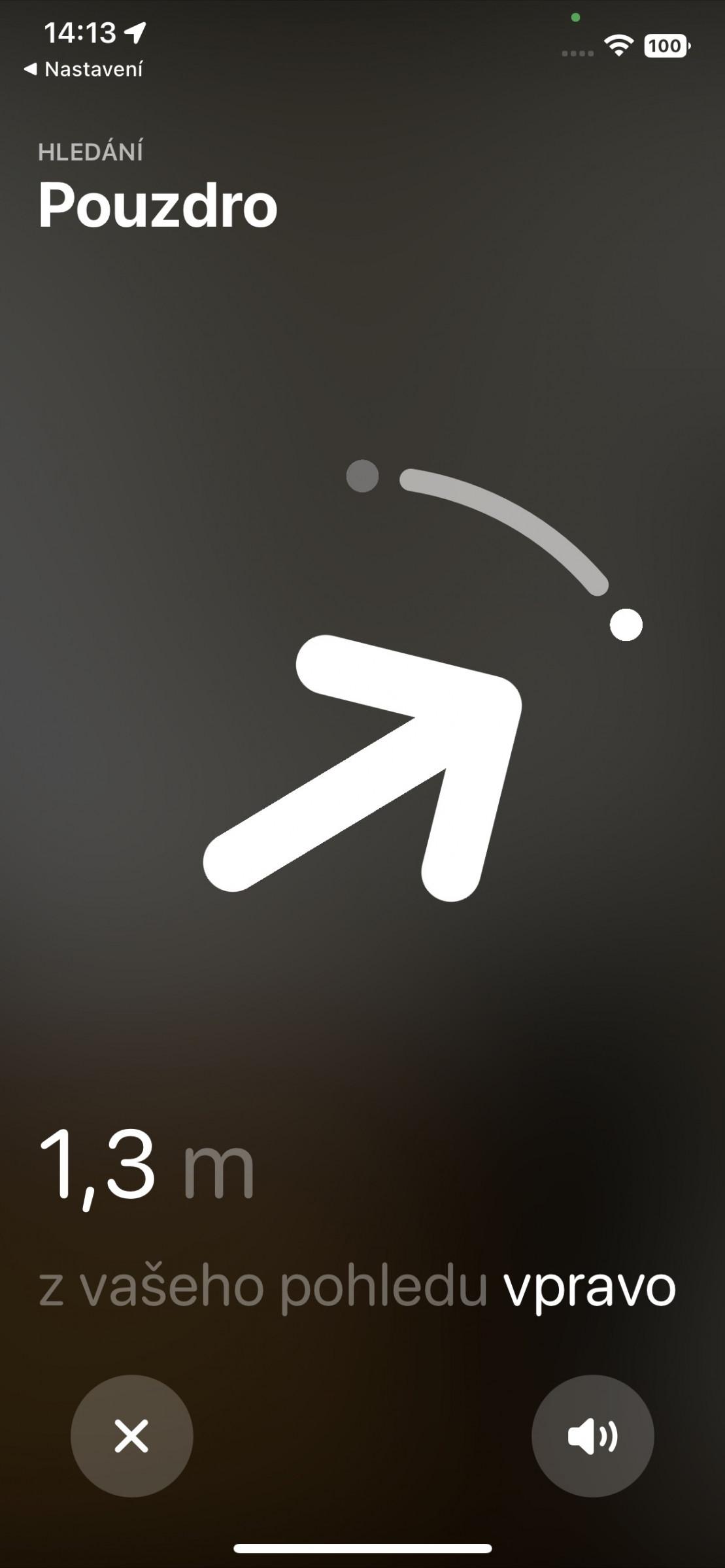Return to Nastavení via back link

click(83, 69)
